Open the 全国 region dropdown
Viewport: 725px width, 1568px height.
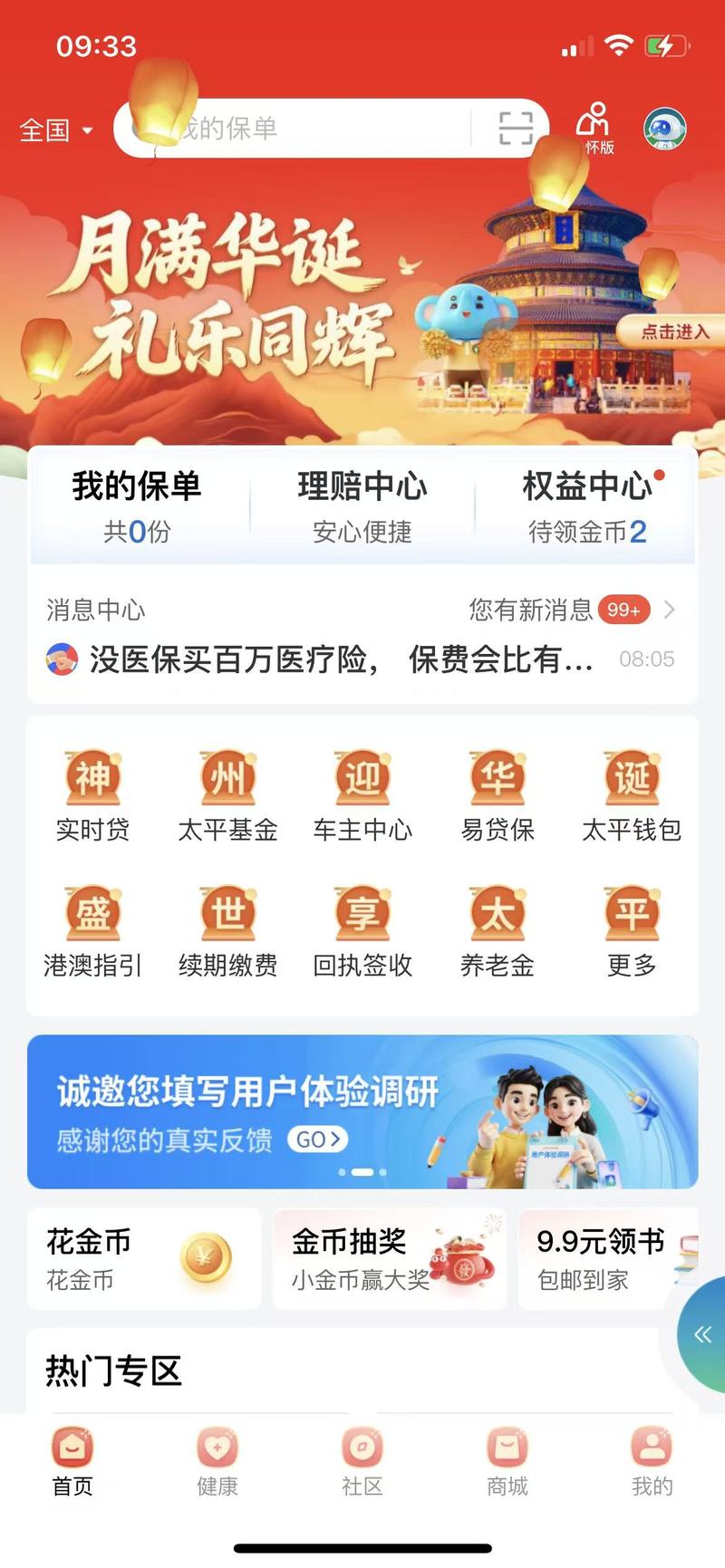pos(56,130)
